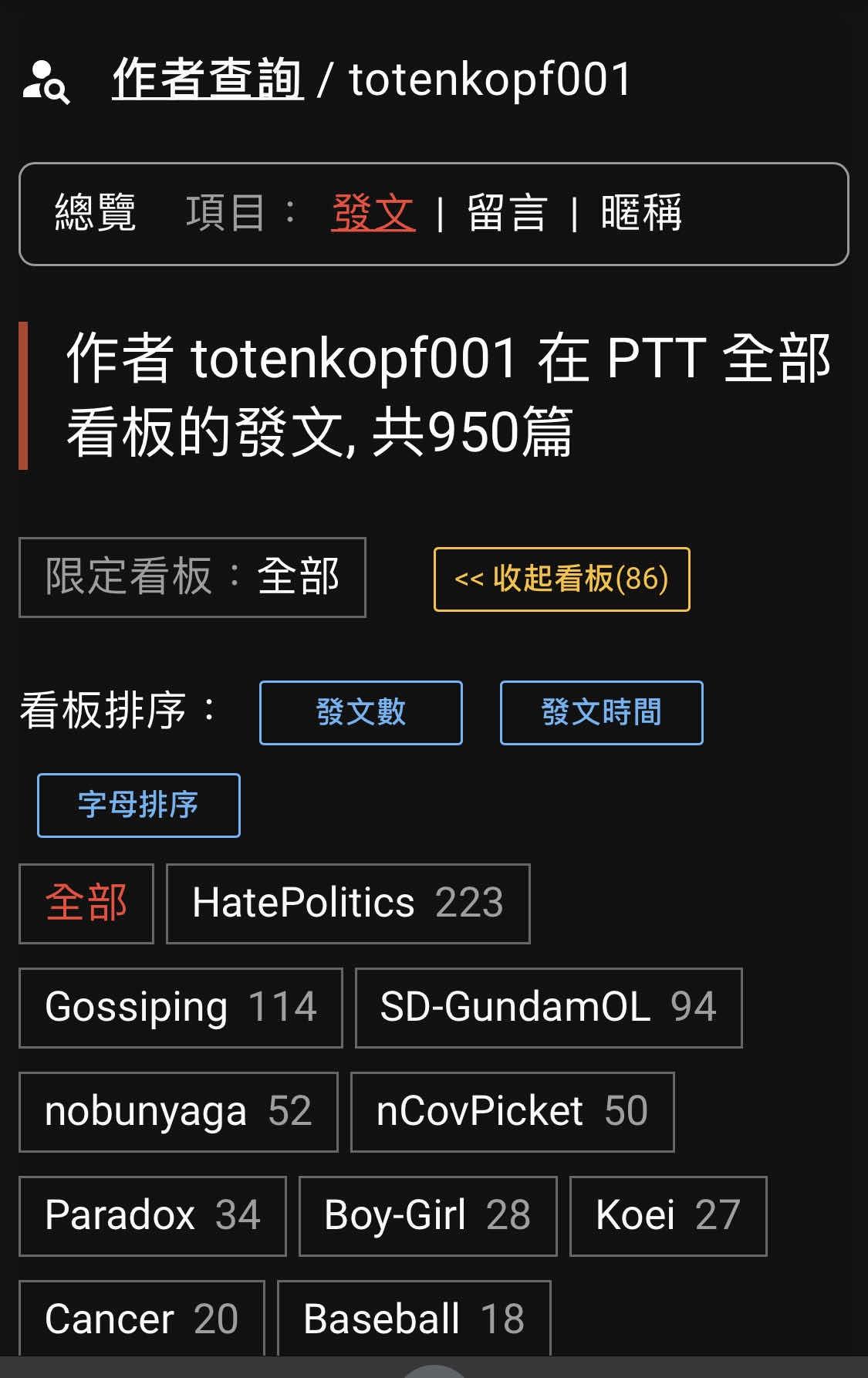Sort boards with 字母排序
The width and height of the screenshot is (868, 1378).
point(138,805)
